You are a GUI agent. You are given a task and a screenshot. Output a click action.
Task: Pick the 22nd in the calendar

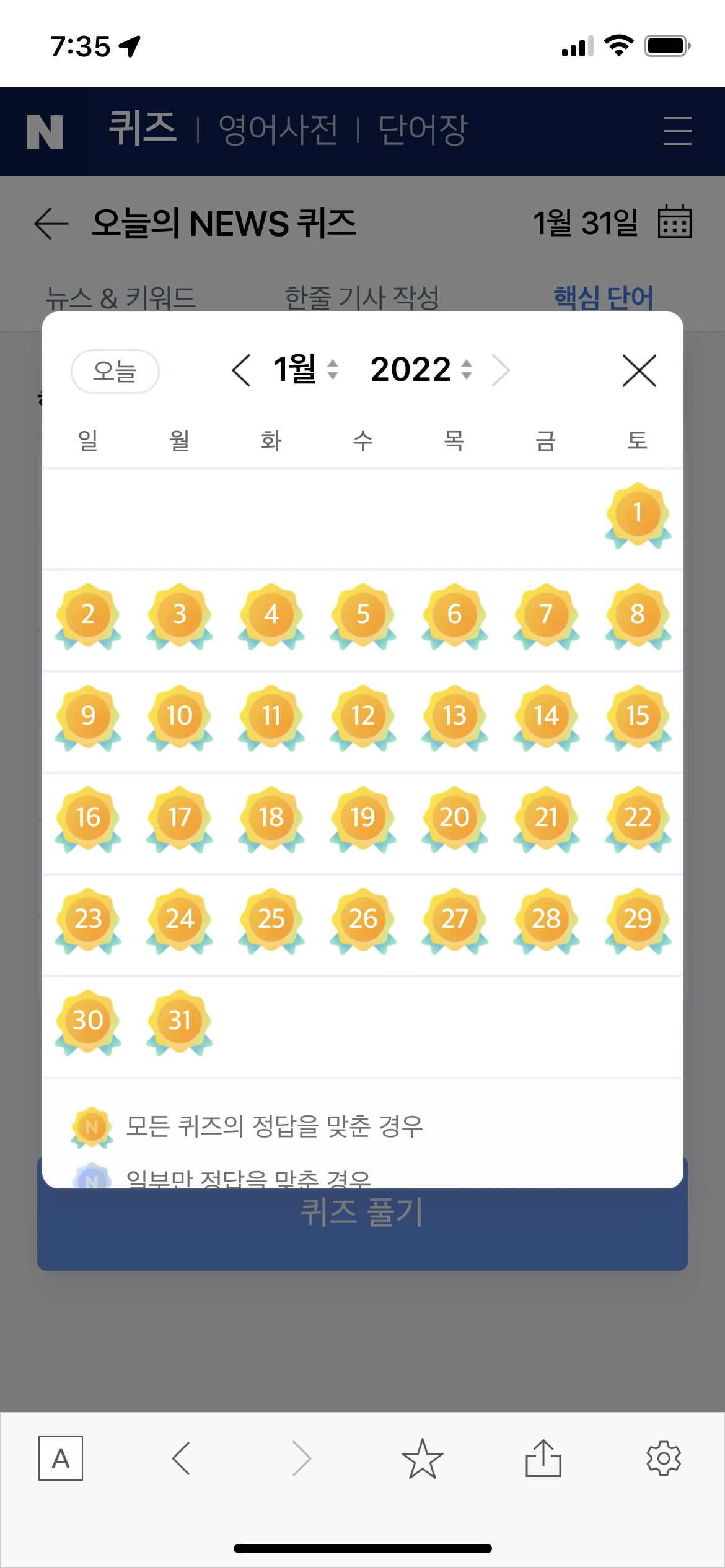(x=638, y=818)
